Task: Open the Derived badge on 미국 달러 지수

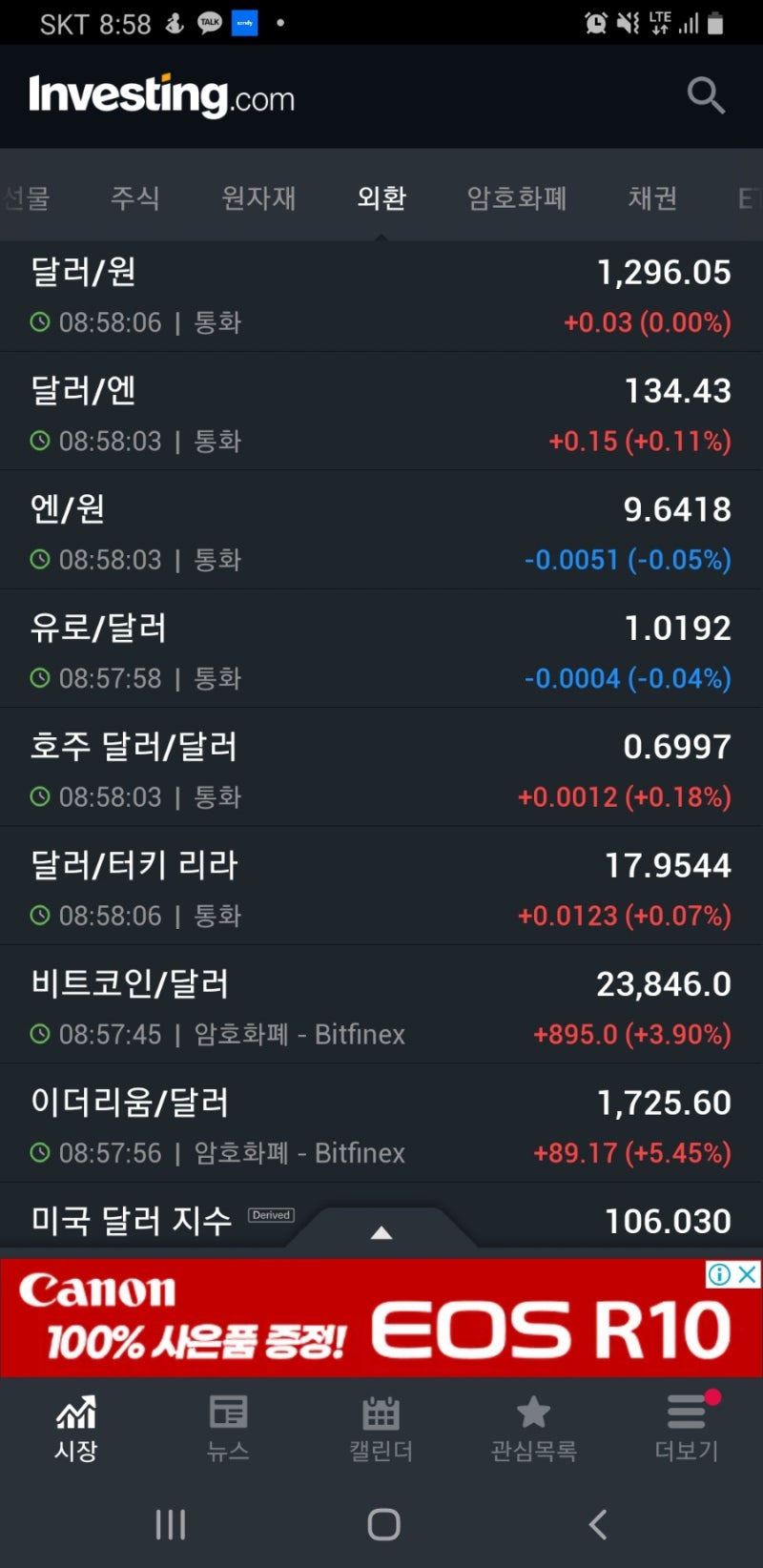Action: pyautogui.click(x=271, y=1215)
